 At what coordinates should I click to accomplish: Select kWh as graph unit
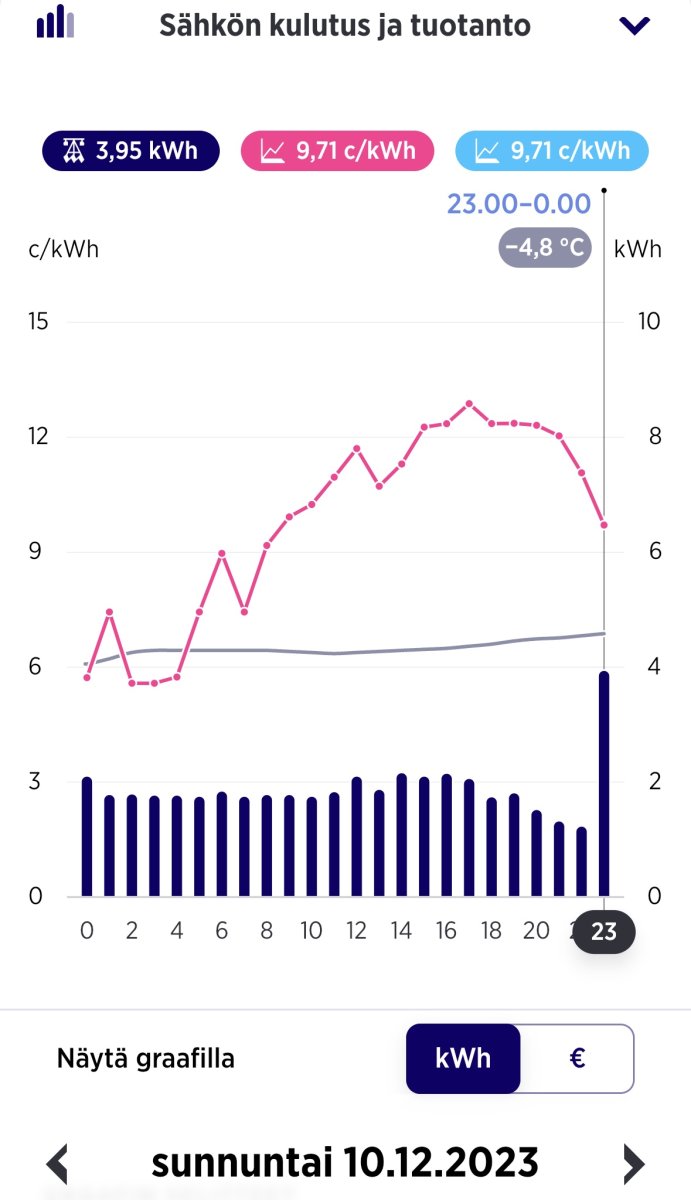coord(463,1058)
